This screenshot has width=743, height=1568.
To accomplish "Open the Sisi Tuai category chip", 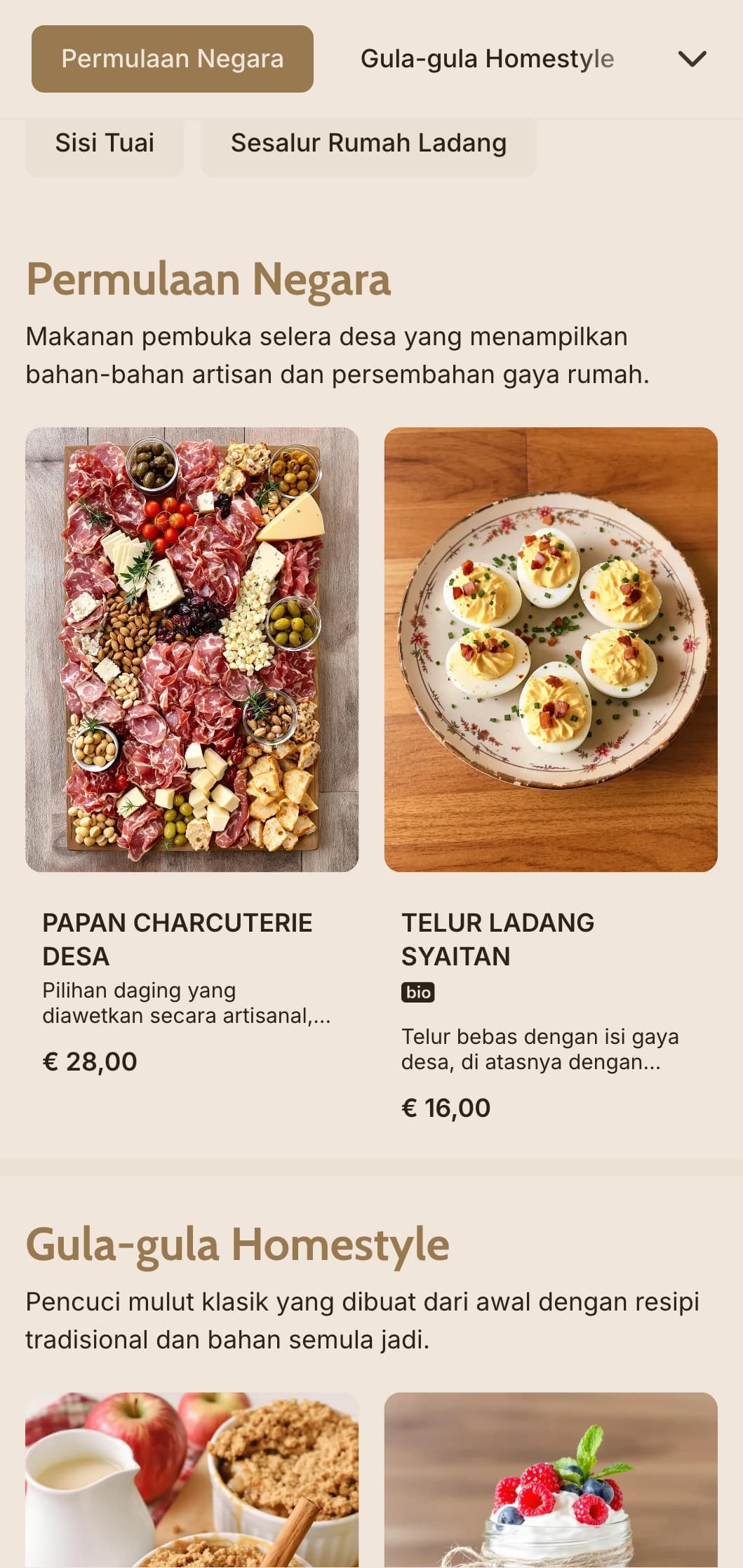I will point(105,143).
